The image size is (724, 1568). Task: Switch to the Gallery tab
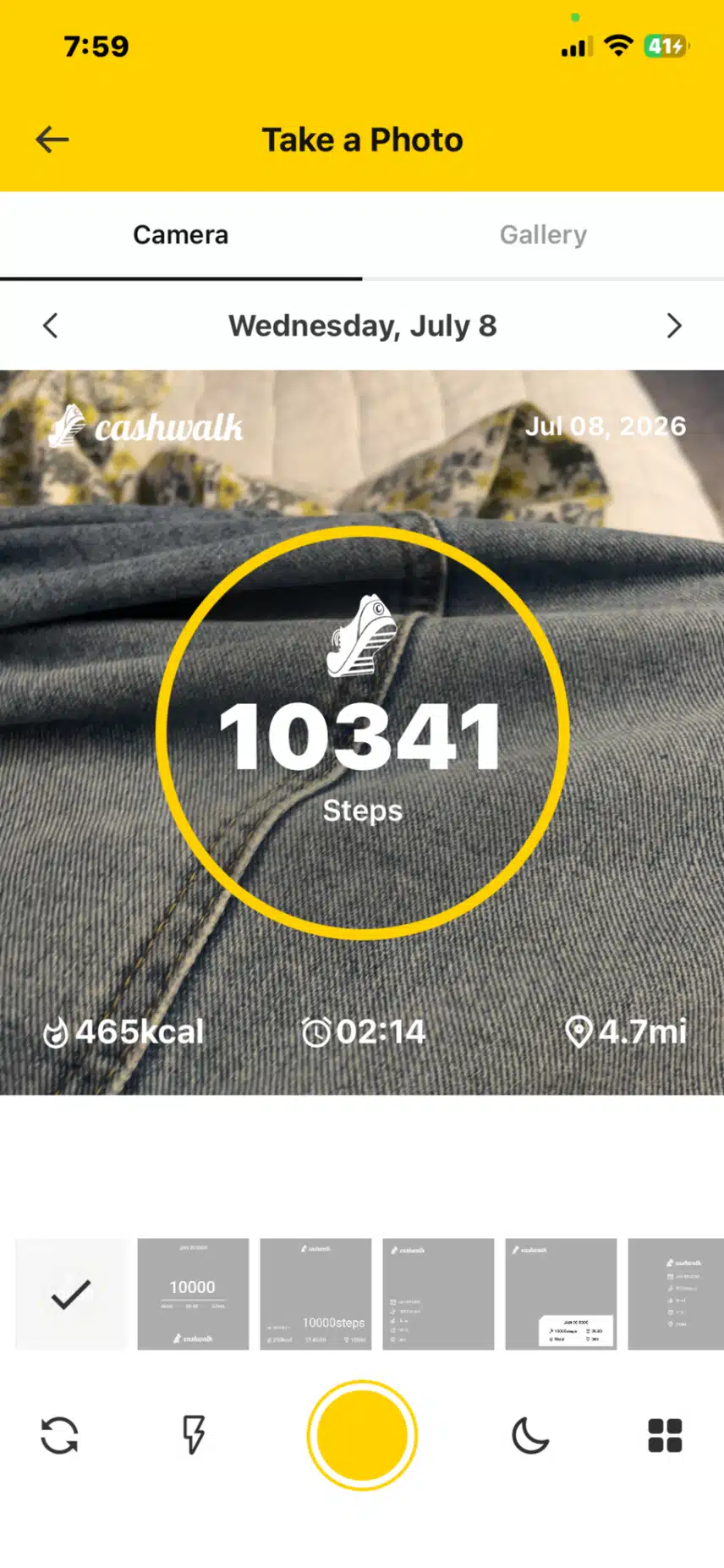coord(543,235)
